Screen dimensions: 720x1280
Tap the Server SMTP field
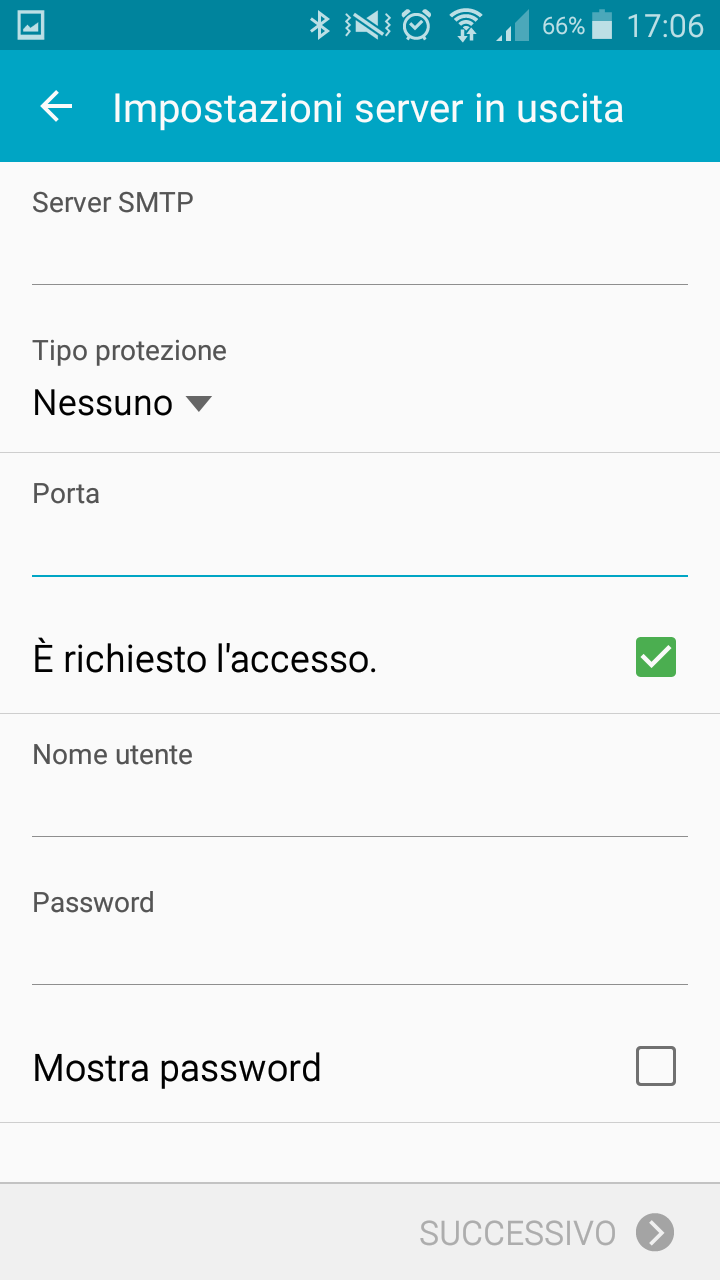(x=360, y=253)
